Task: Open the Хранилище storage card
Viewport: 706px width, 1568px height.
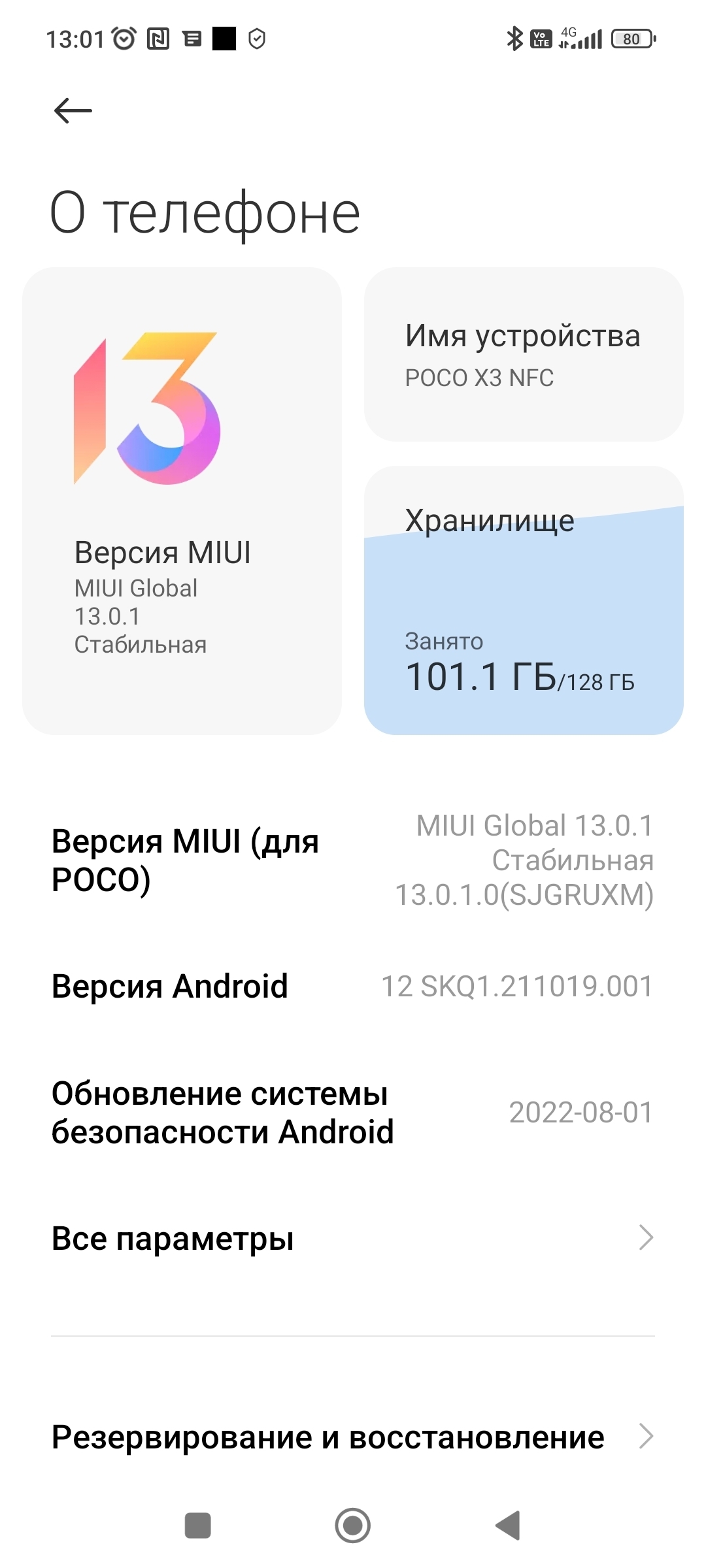Action: tap(524, 600)
